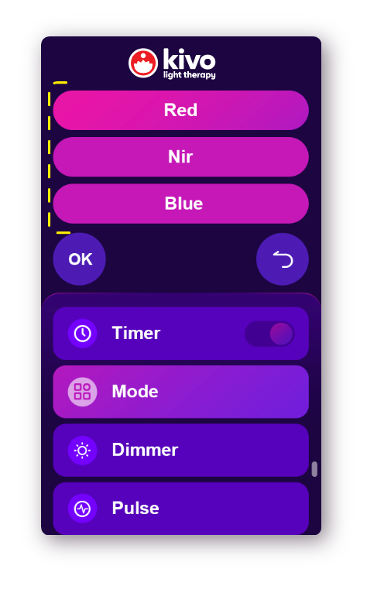Open the Pulse settings row
Image resolution: width=384 pixels, height=594 pixels.
click(x=181, y=508)
